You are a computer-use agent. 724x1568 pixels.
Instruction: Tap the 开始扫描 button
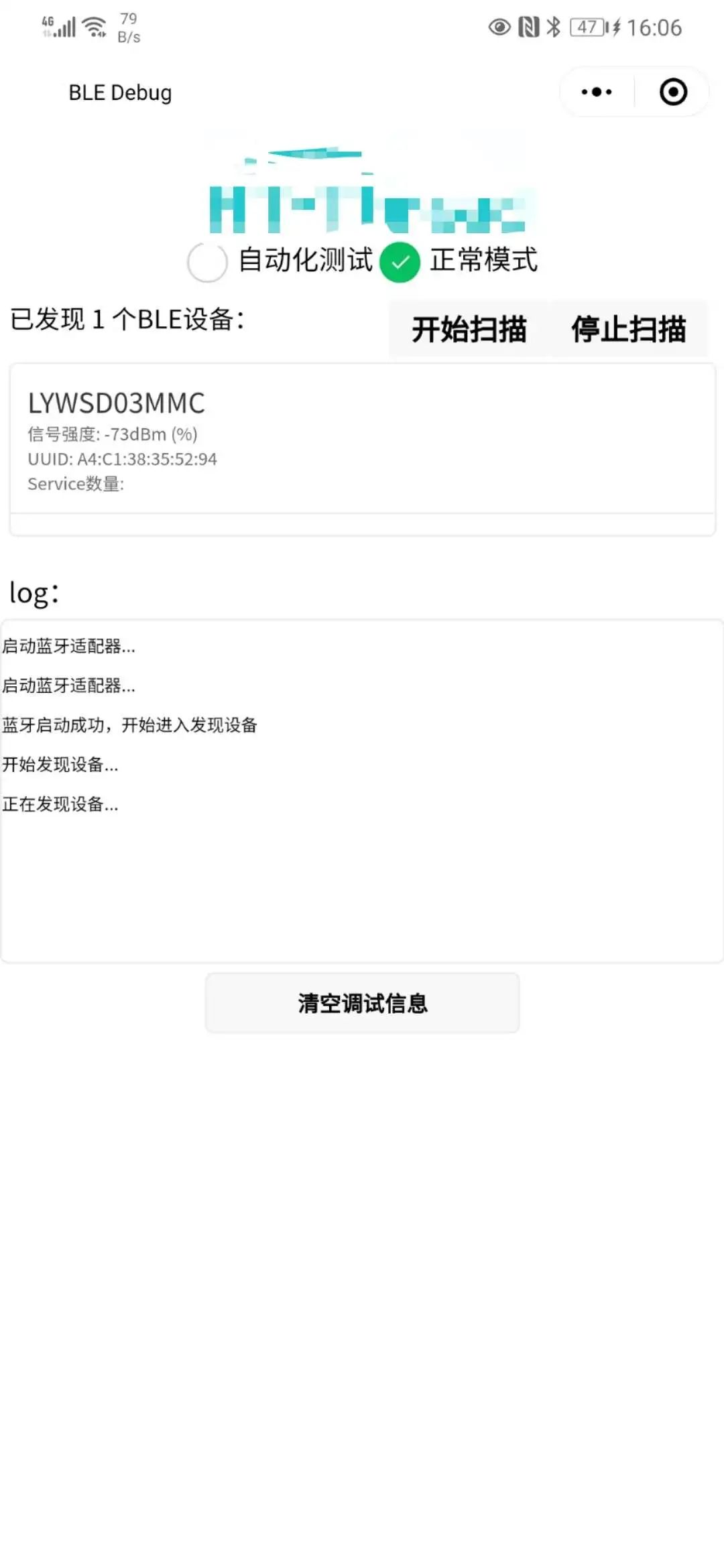[469, 329]
